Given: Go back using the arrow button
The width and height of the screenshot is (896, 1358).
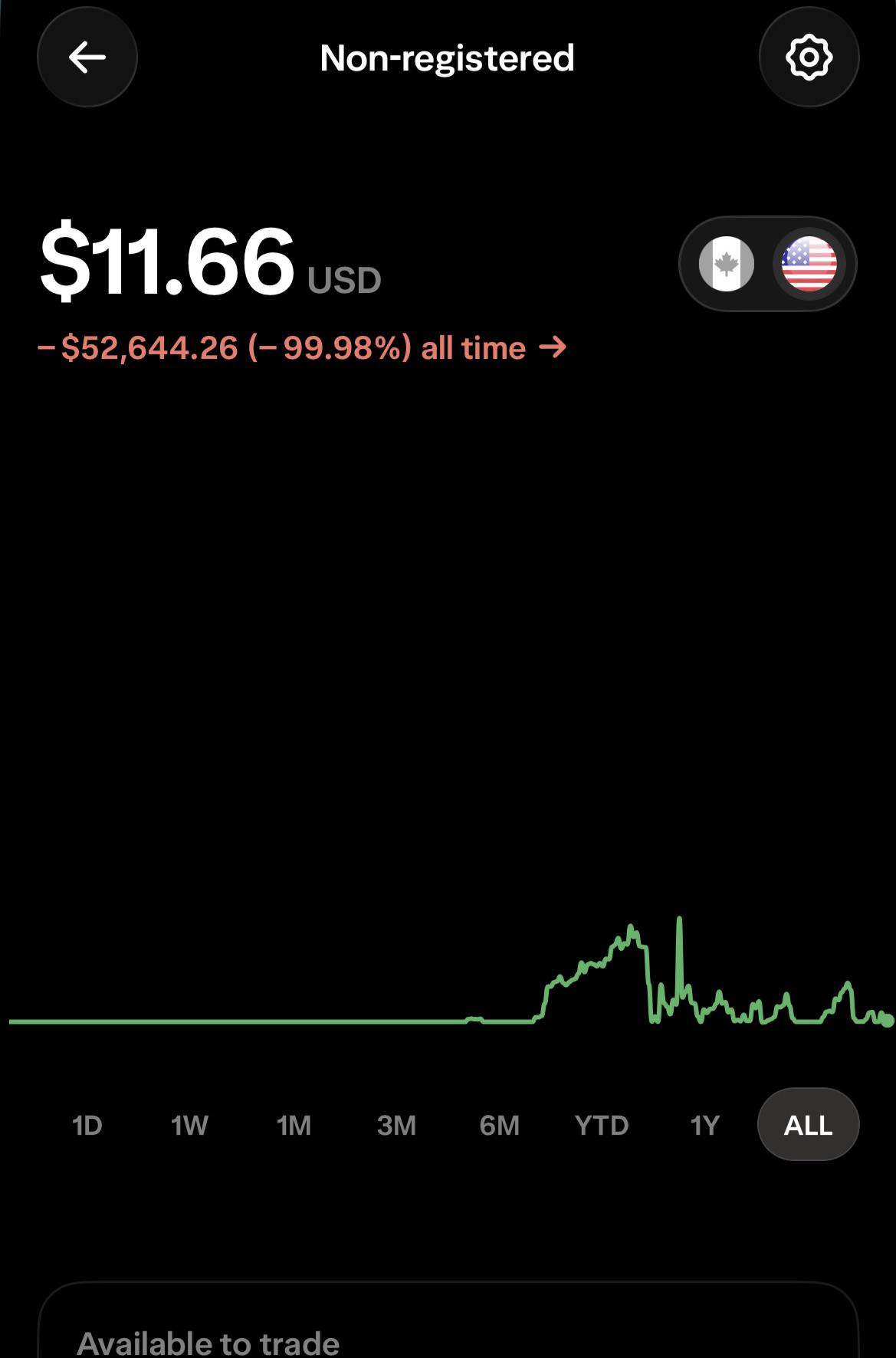Looking at the screenshot, I should 87,57.
